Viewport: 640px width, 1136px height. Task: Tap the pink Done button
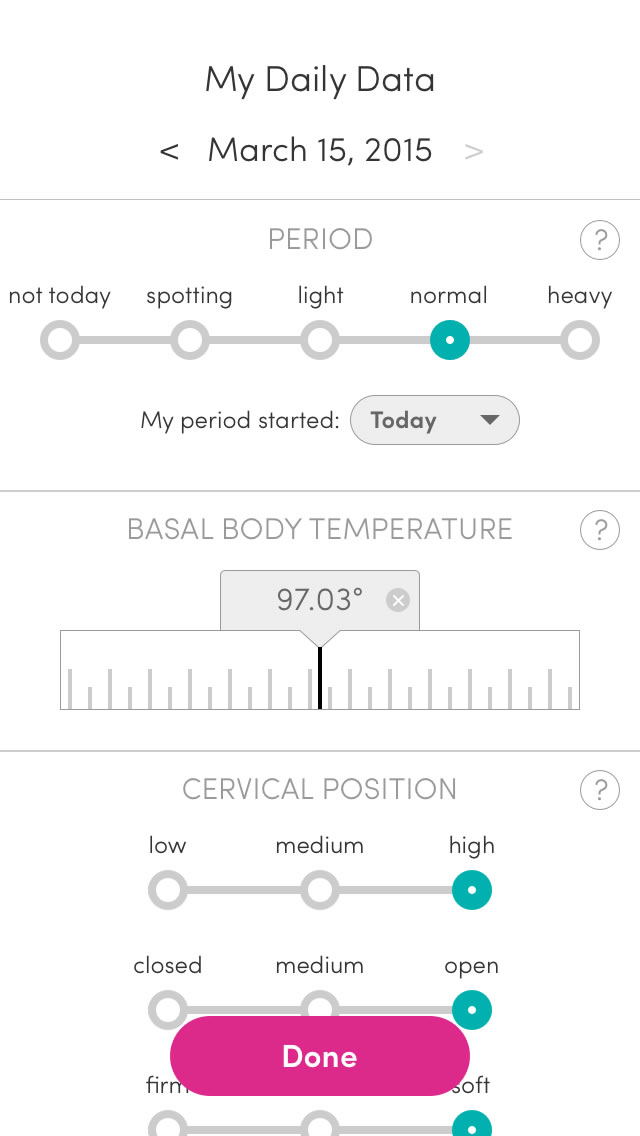(x=320, y=1056)
